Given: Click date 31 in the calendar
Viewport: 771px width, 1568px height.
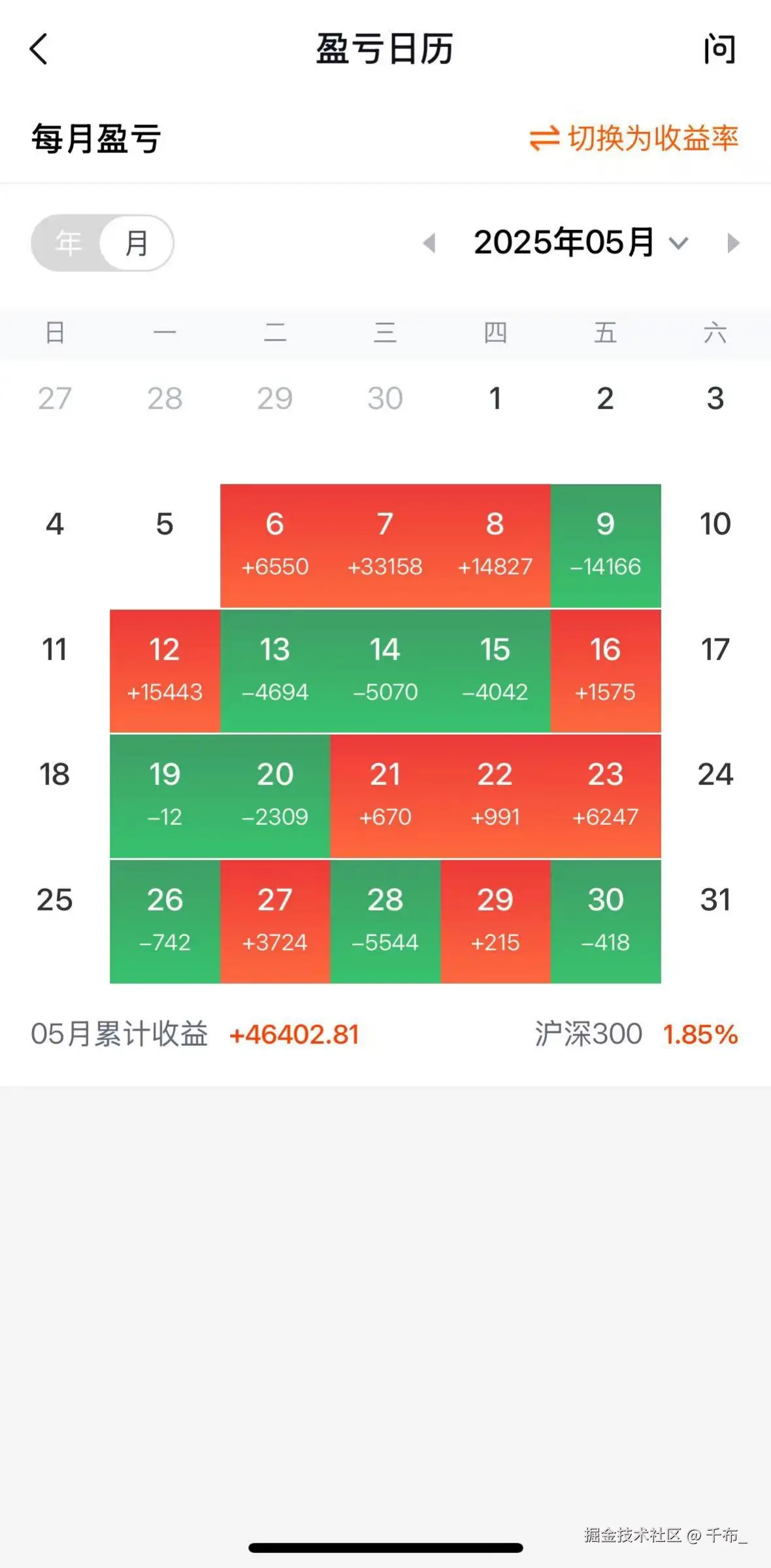Looking at the screenshot, I should [716, 899].
